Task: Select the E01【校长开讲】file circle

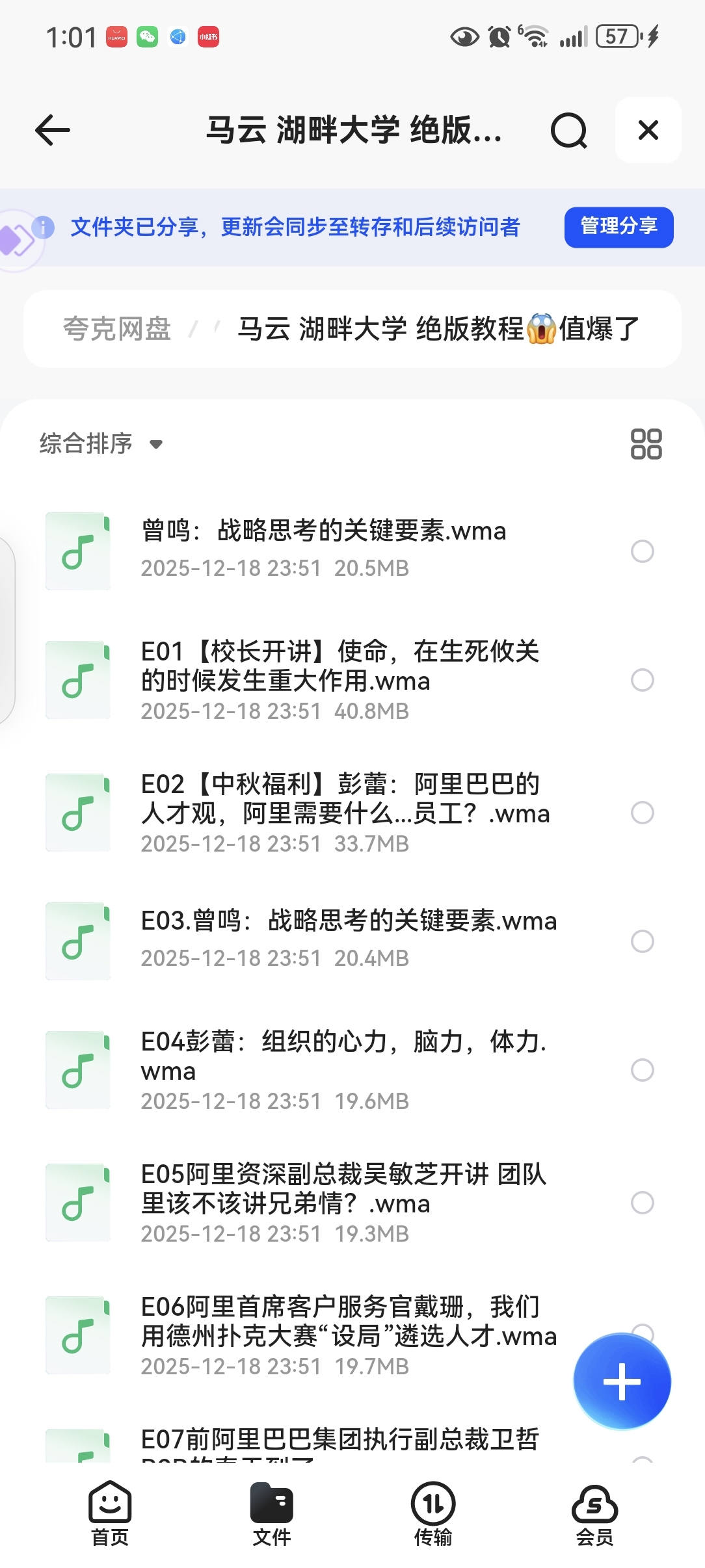Action: click(x=642, y=680)
